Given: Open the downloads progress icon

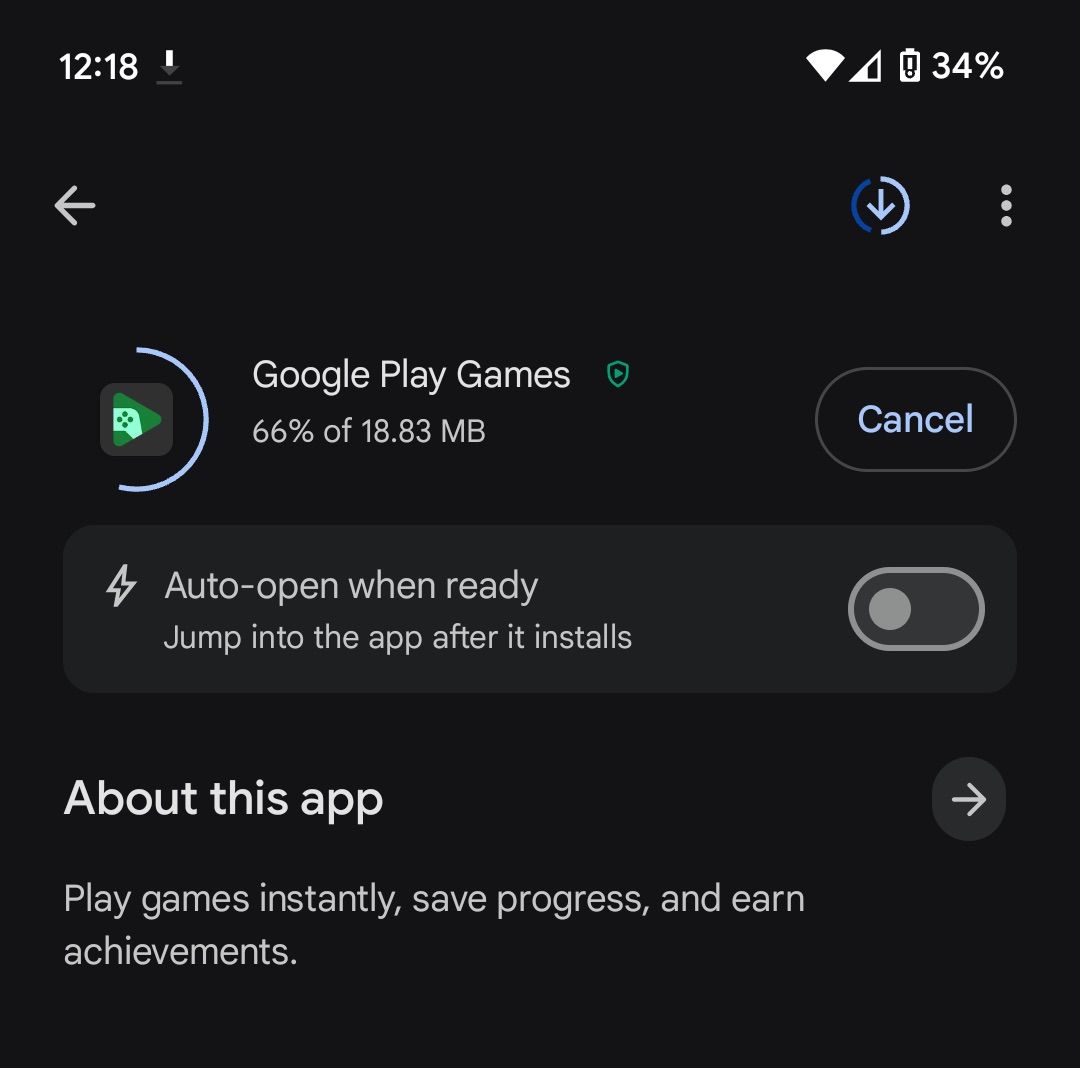Looking at the screenshot, I should click(x=880, y=206).
